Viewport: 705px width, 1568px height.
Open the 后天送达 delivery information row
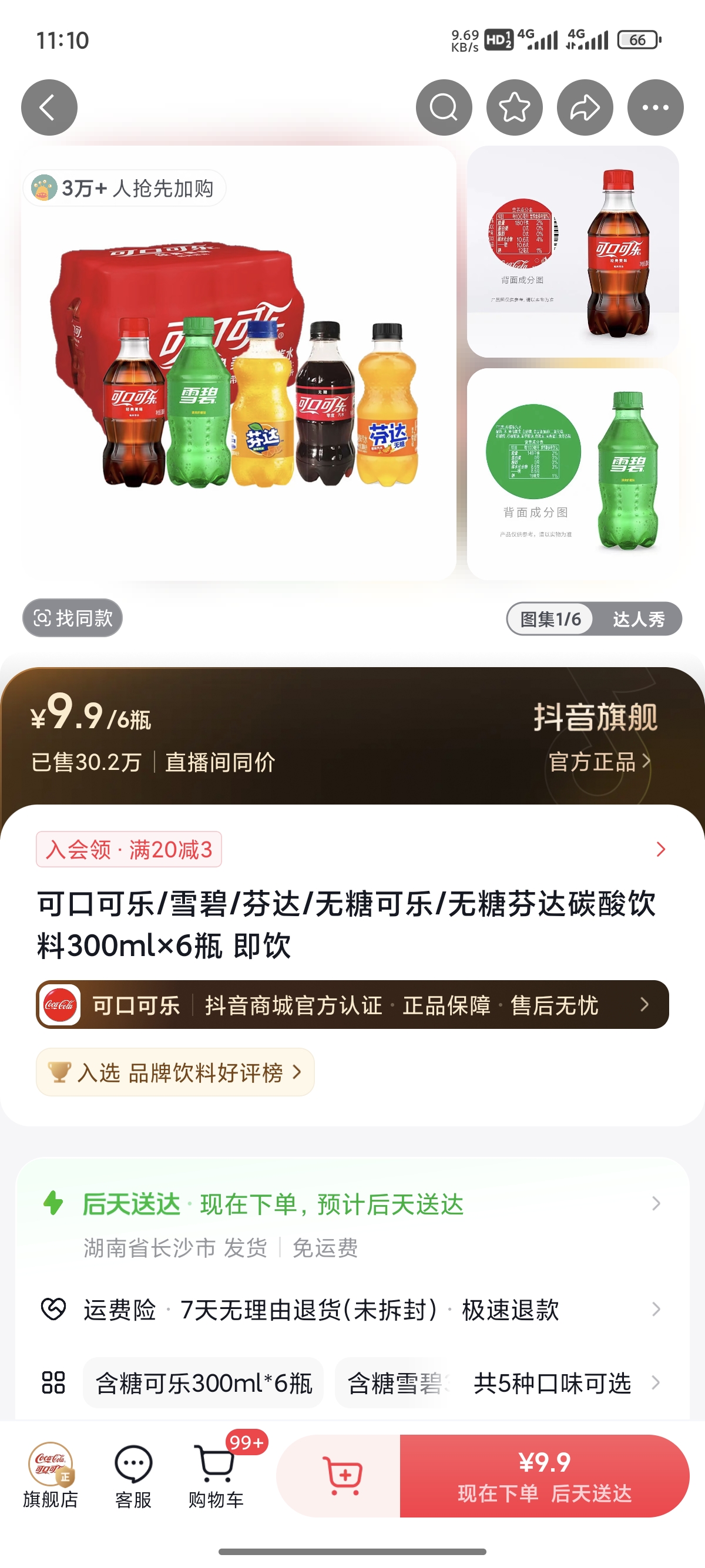click(x=352, y=1204)
